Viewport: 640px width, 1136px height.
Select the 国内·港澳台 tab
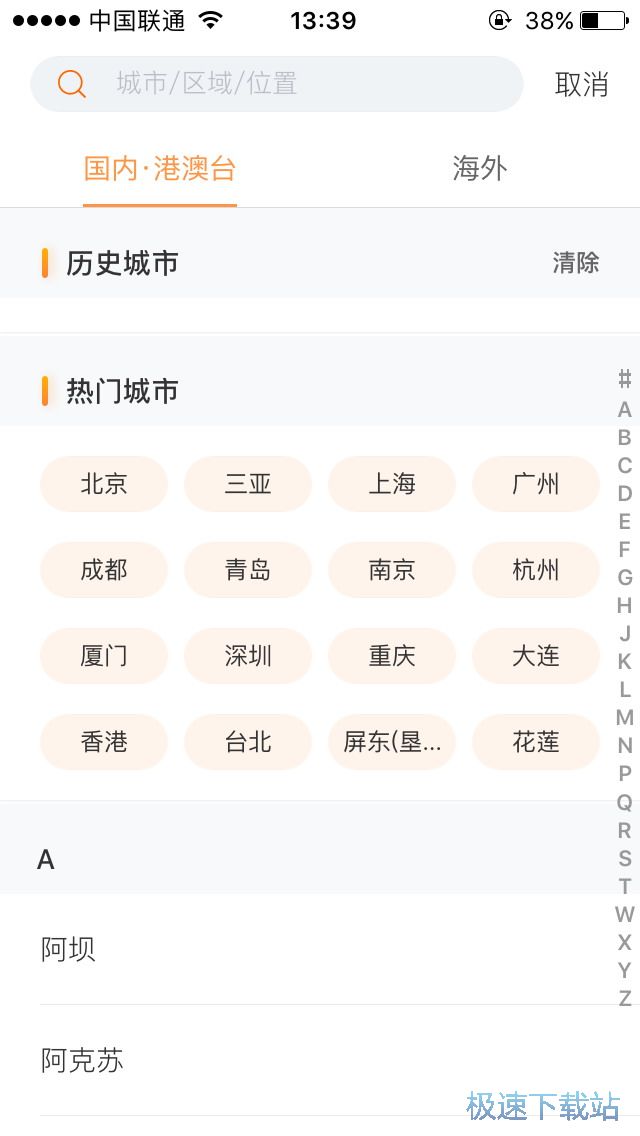click(x=160, y=168)
